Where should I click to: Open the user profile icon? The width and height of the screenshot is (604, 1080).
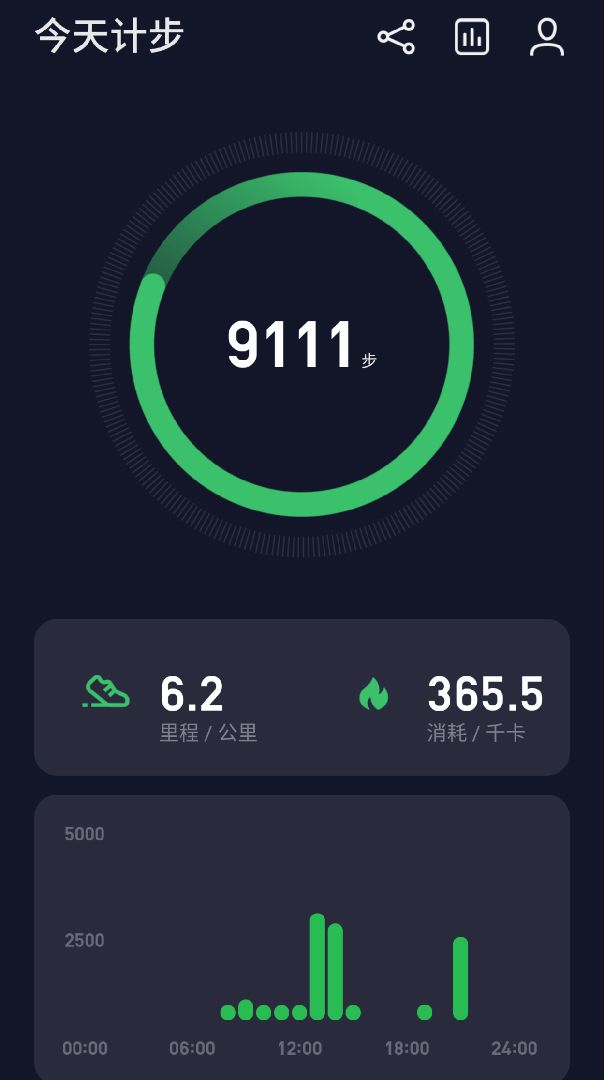[547, 37]
